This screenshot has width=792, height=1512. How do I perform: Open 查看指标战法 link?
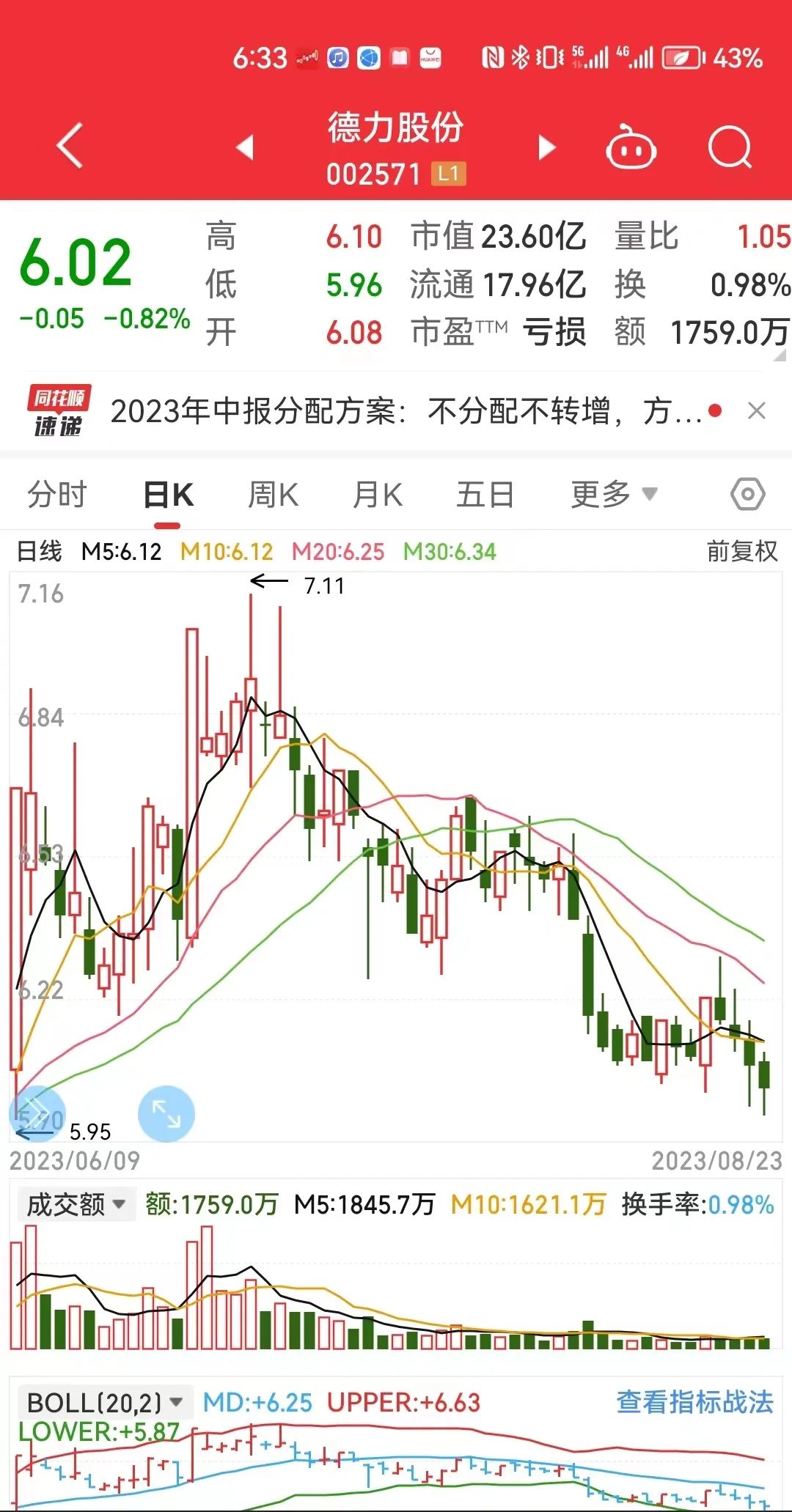click(694, 1401)
